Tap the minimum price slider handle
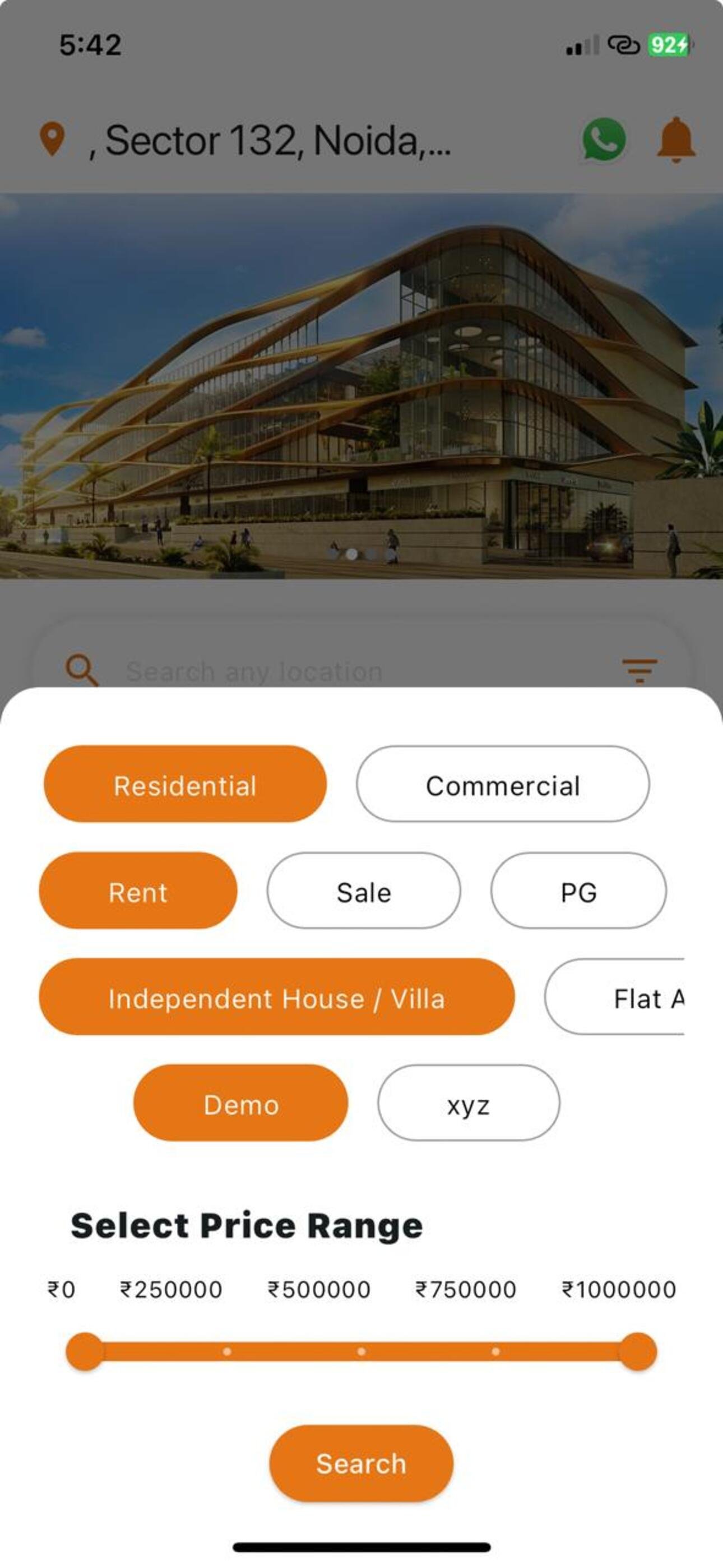Viewport: 723px width, 1568px height. pos(85,1352)
